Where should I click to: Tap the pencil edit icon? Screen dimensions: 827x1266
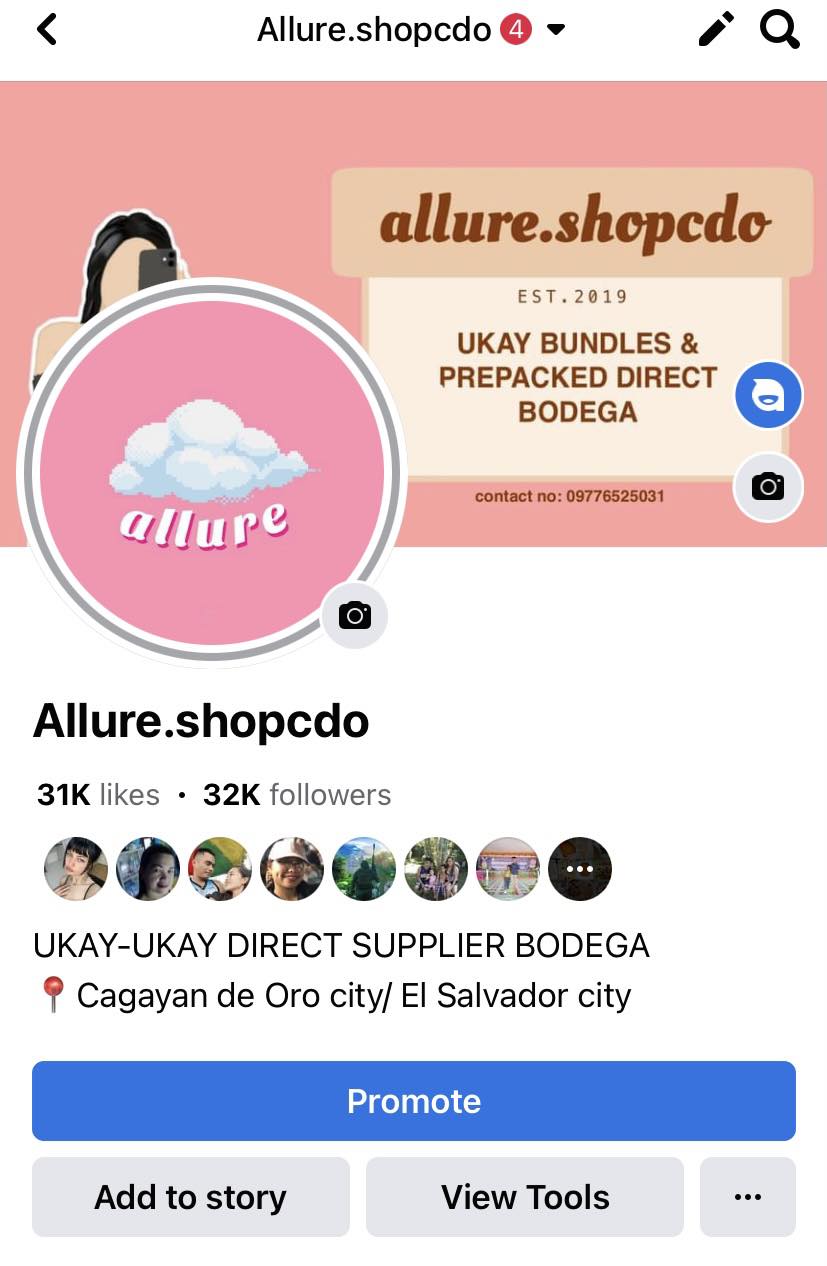coord(716,31)
